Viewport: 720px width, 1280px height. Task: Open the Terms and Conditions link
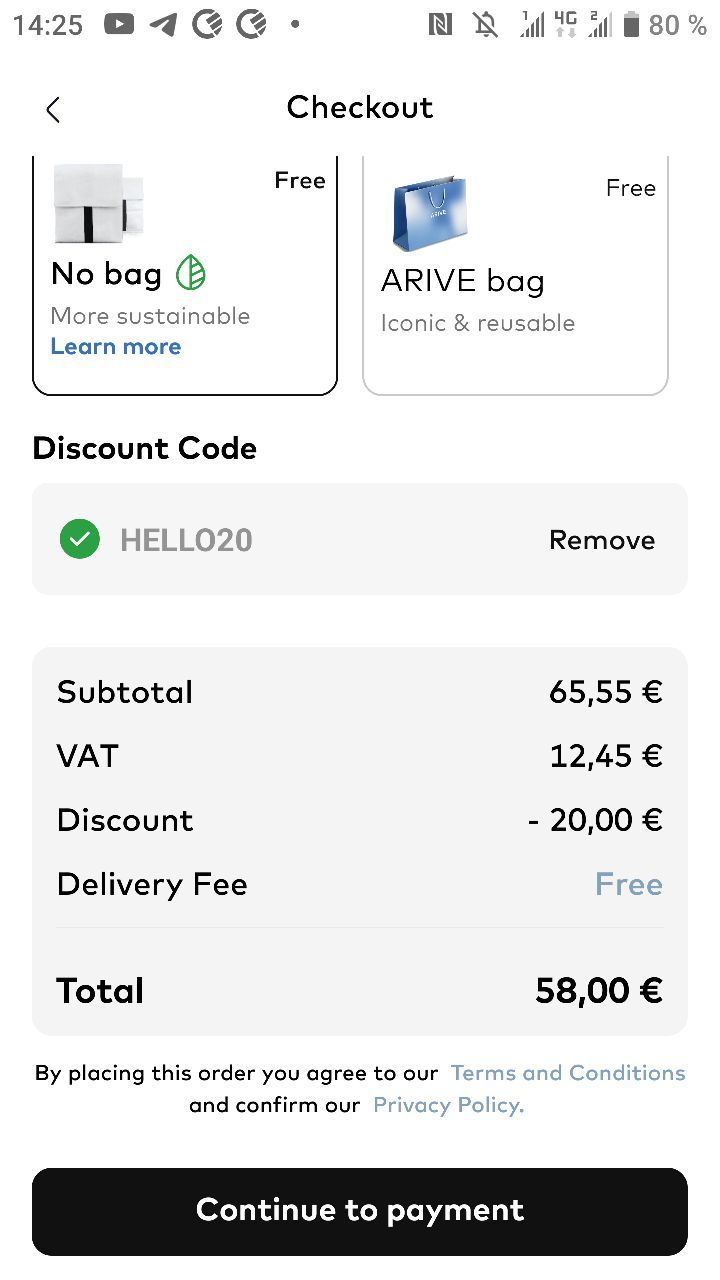tap(568, 1073)
